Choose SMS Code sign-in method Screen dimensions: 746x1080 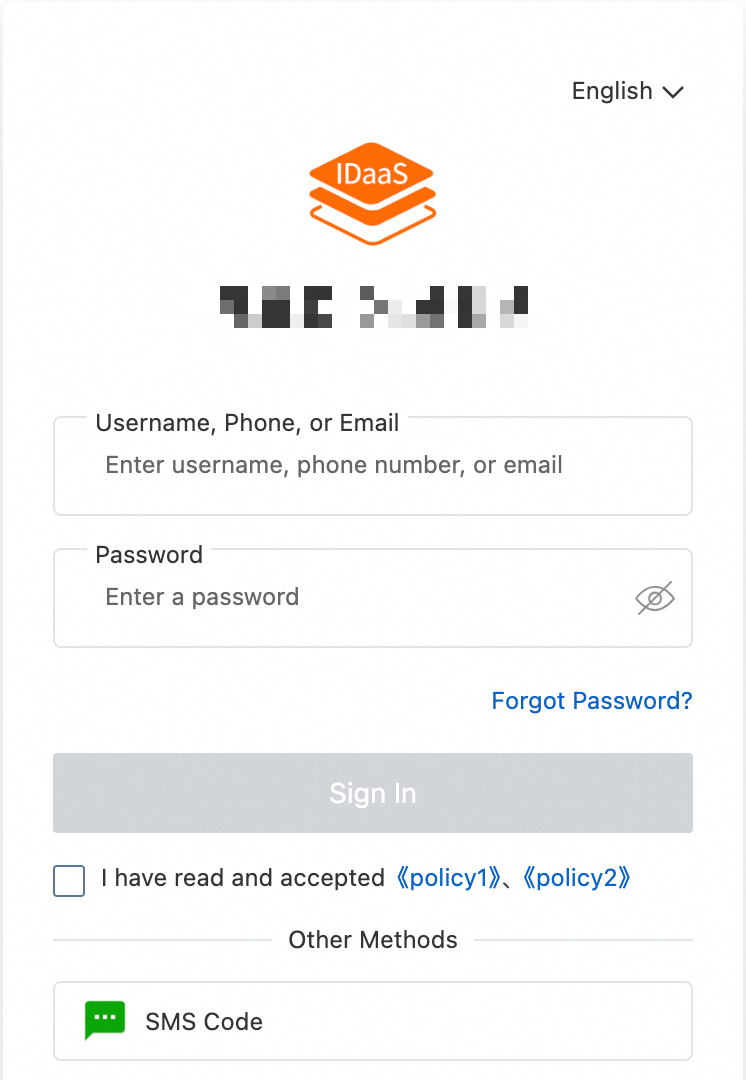tap(372, 1021)
